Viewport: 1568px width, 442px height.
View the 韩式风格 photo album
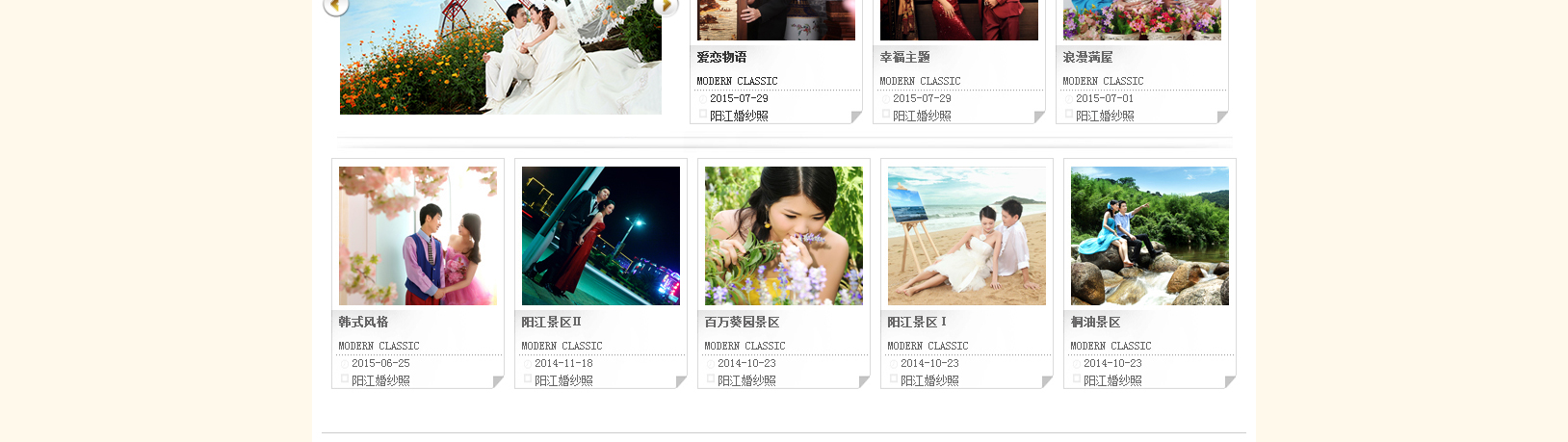pos(418,236)
